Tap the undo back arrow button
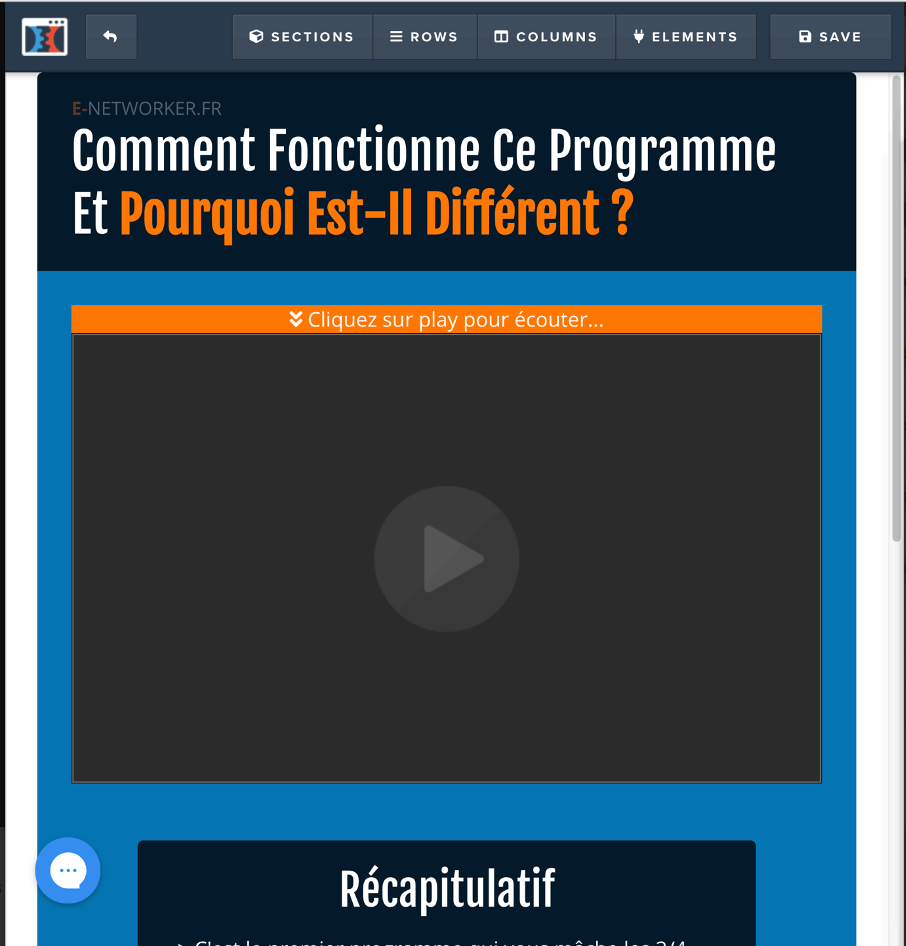The width and height of the screenshot is (906, 946). point(110,37)
